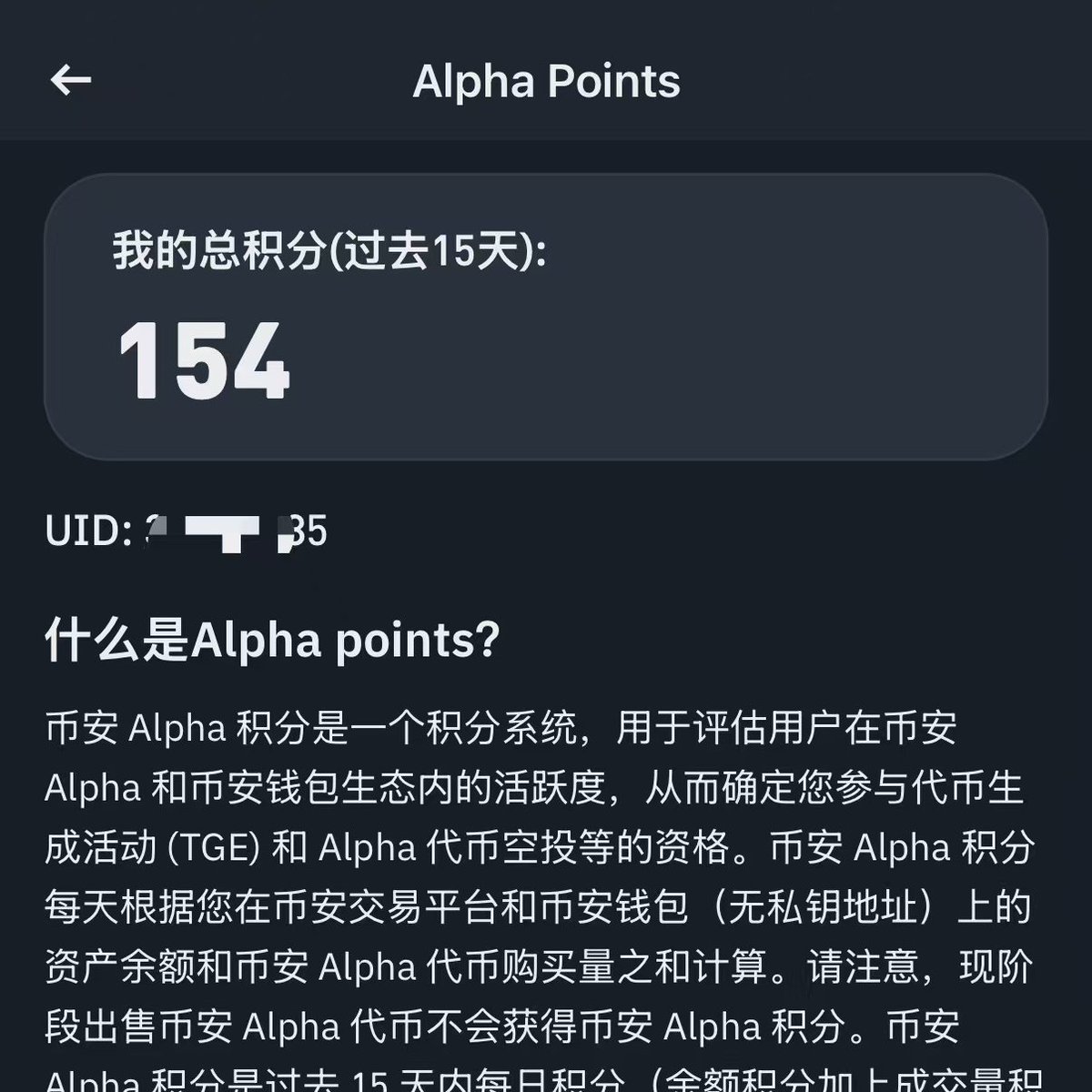Go back using the top-left arrow
The image size is (1092, 1092).
coord(70,81)
